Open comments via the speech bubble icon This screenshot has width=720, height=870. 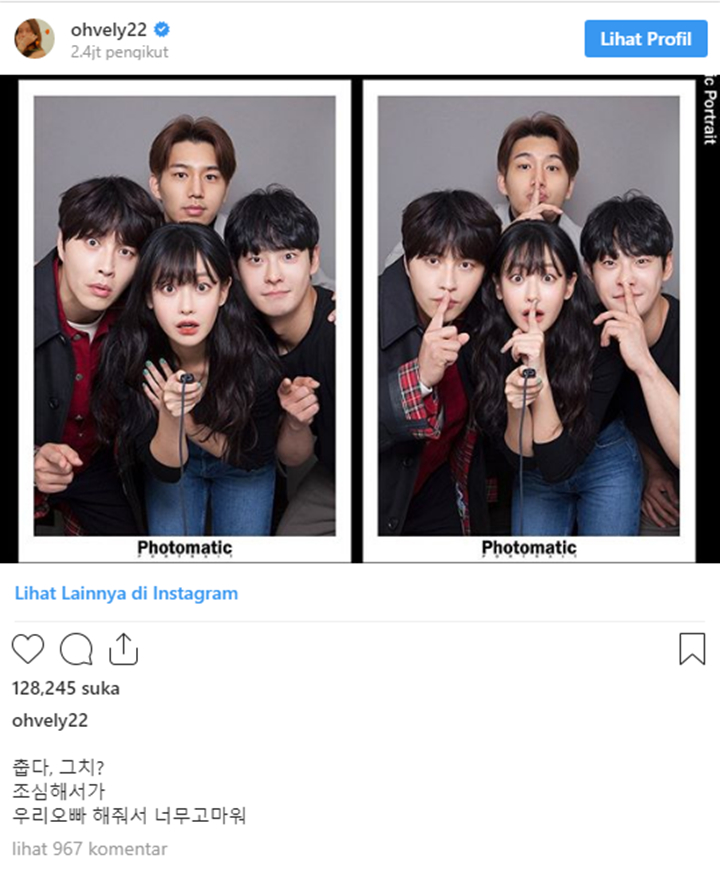point(75,649)
